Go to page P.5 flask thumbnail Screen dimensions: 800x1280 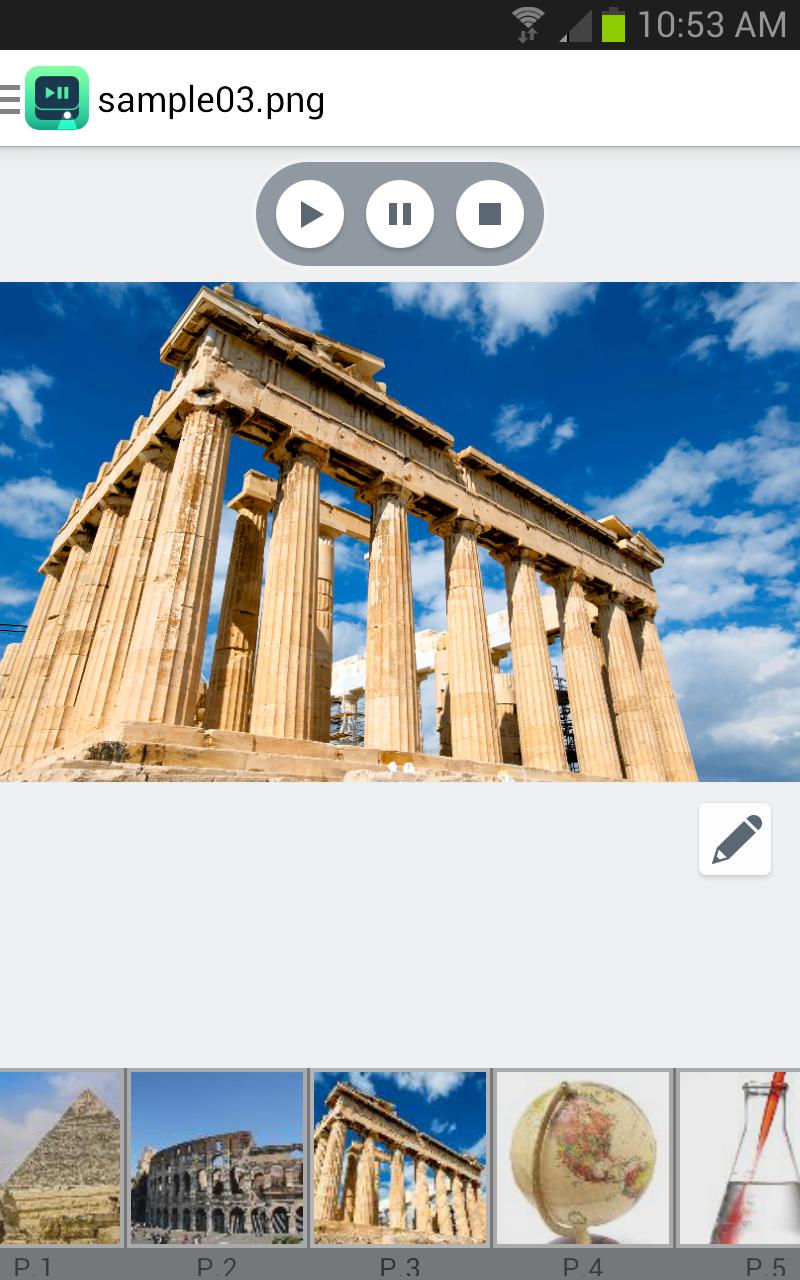click(x=742, y=1158)
